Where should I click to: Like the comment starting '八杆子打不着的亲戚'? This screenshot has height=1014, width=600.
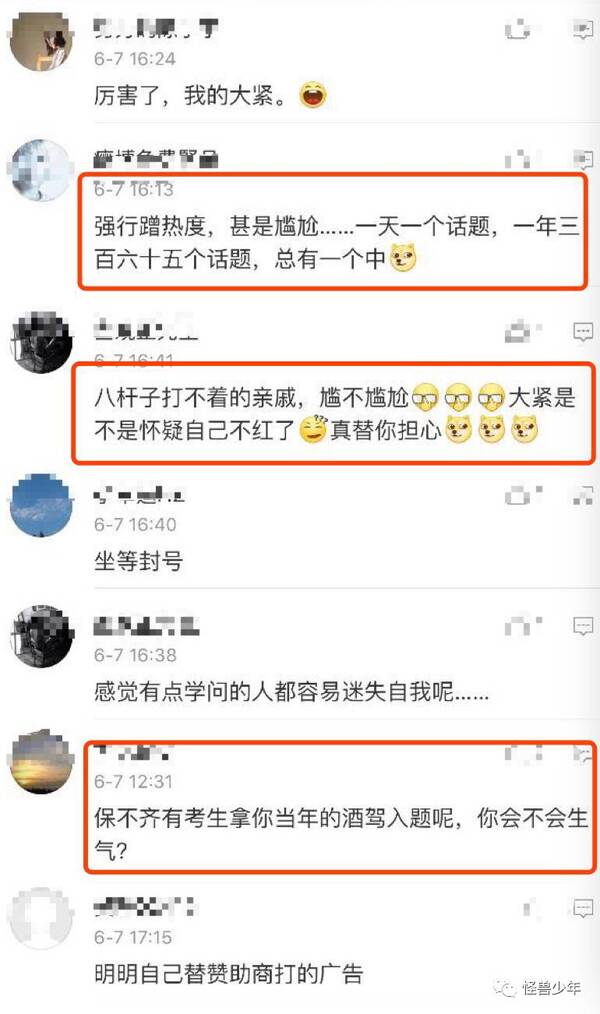pyautogui.click(x=519, y=329)
